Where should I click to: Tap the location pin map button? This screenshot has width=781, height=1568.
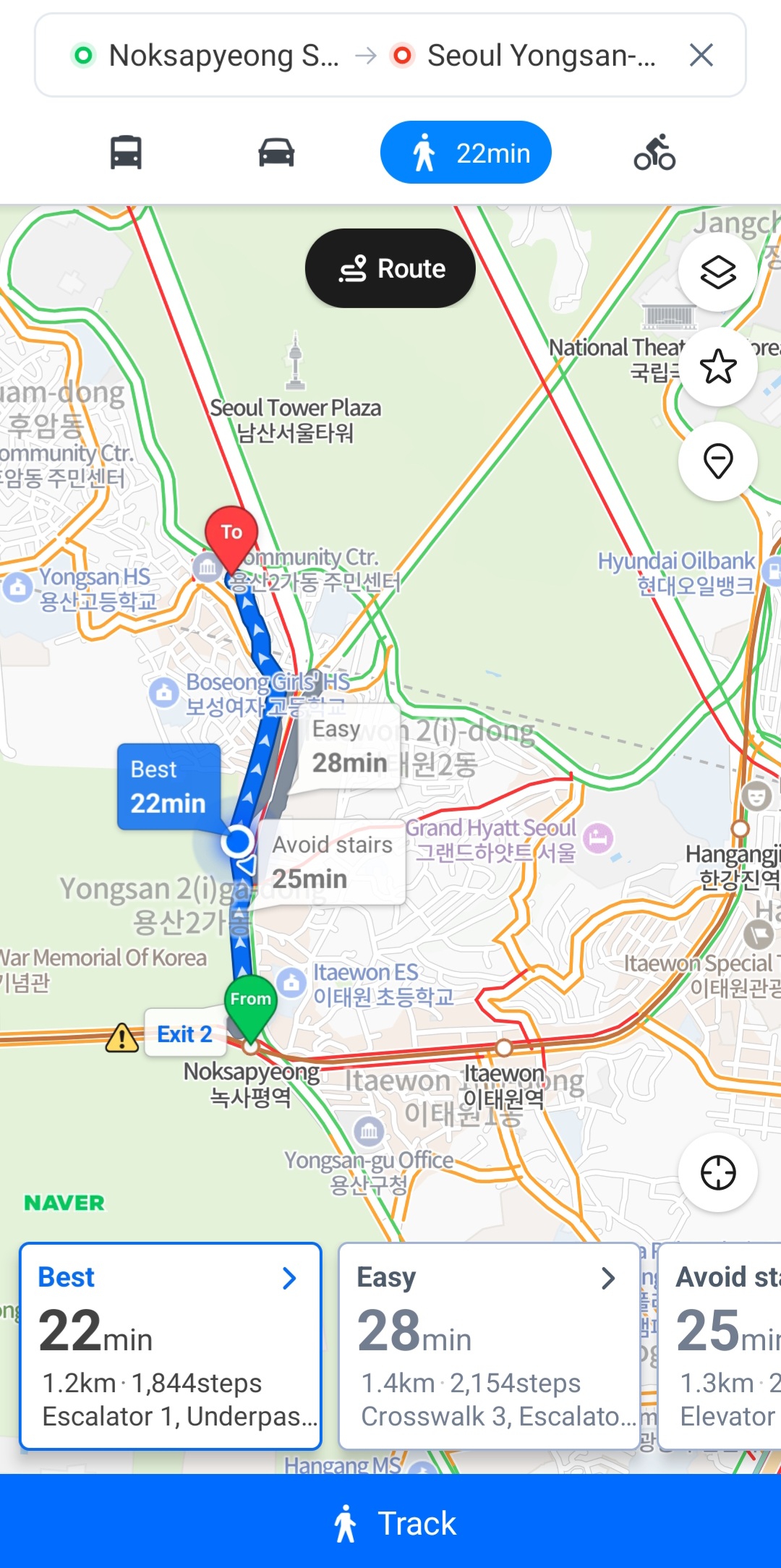717,461
